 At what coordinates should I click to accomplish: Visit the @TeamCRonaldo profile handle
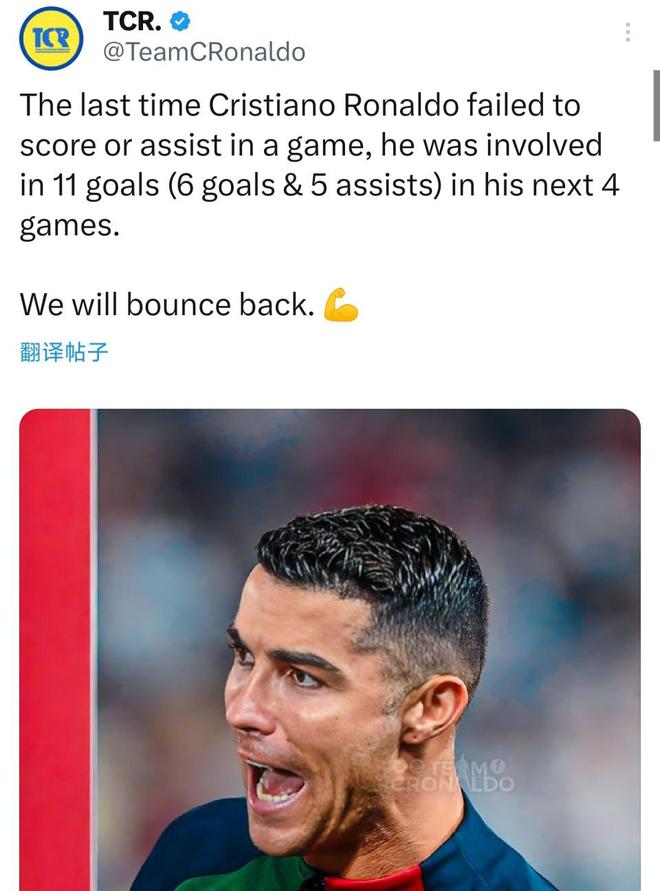pyautogui.click(x=204, y=52)
